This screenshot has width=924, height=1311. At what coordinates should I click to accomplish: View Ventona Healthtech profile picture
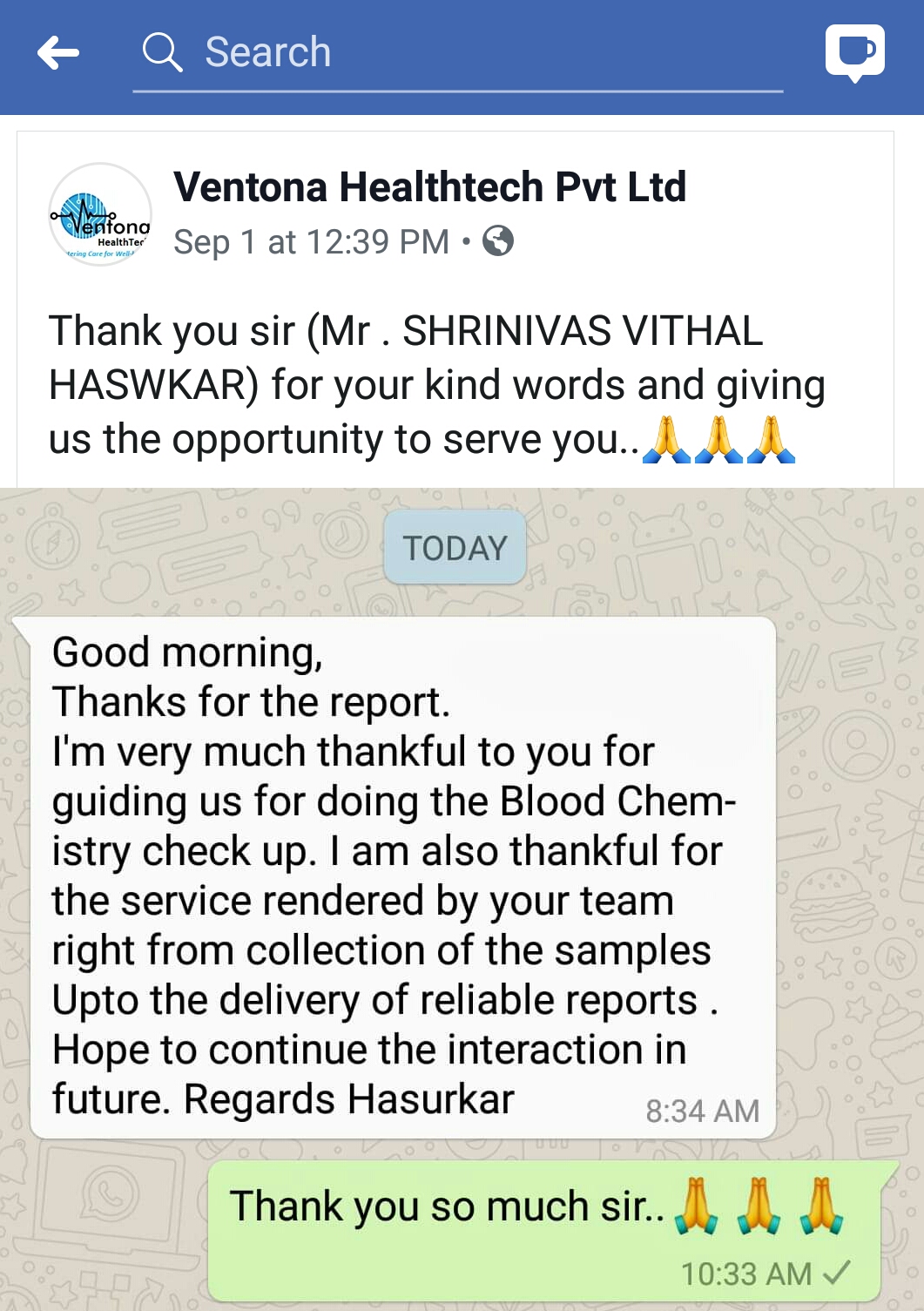(100, 214)
